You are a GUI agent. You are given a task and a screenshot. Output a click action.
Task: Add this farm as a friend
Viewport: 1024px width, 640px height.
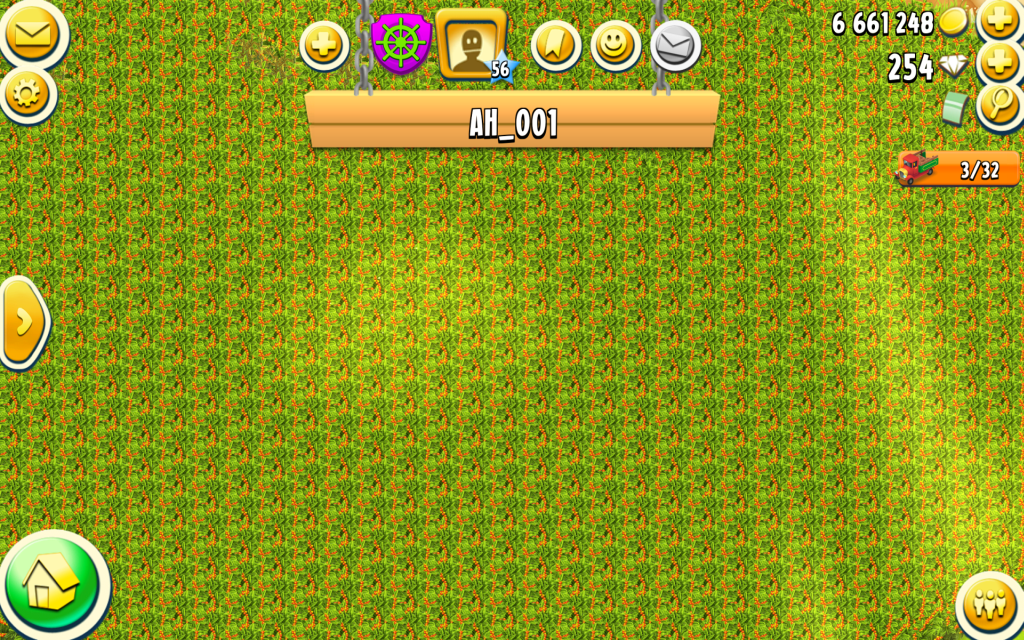click(x=324, y=46)
